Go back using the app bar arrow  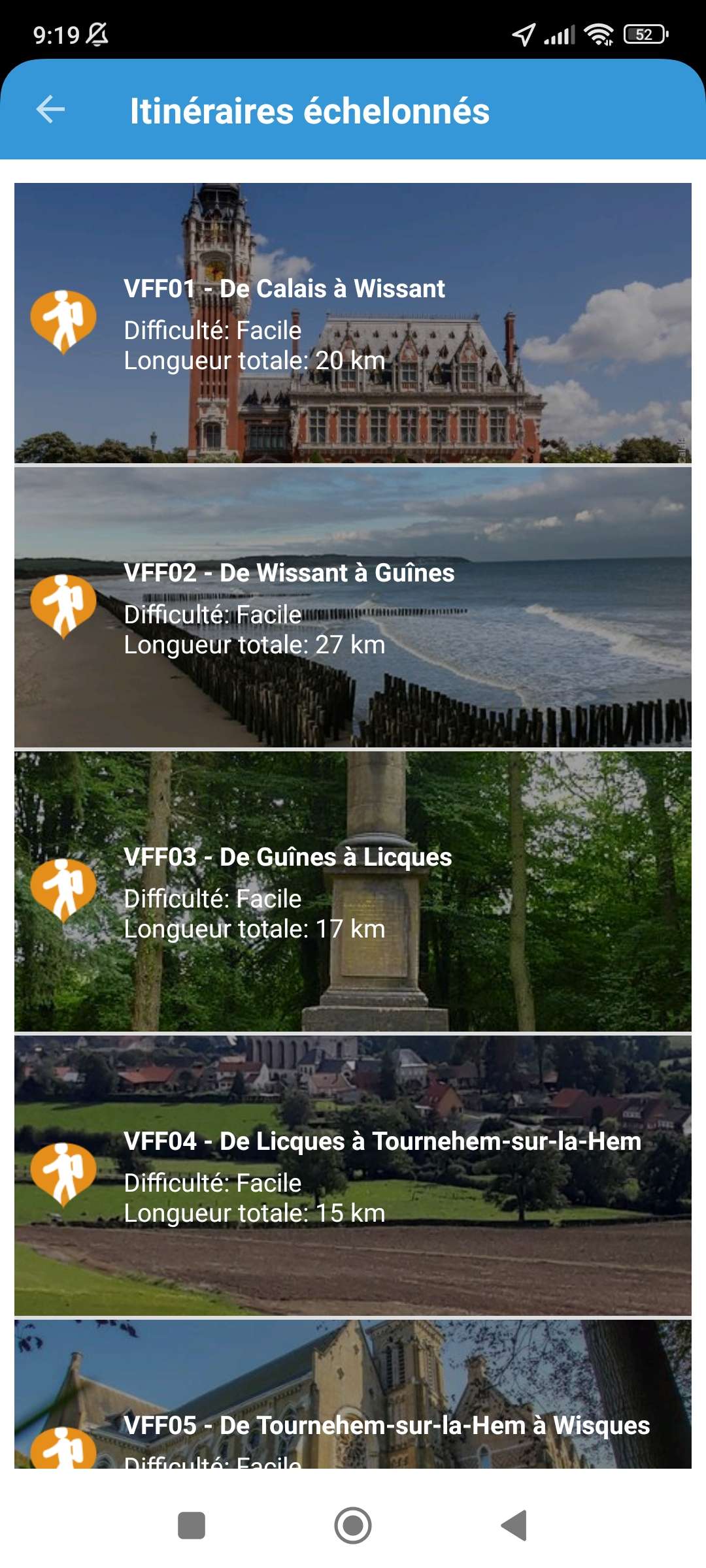[x=50, y=109]
